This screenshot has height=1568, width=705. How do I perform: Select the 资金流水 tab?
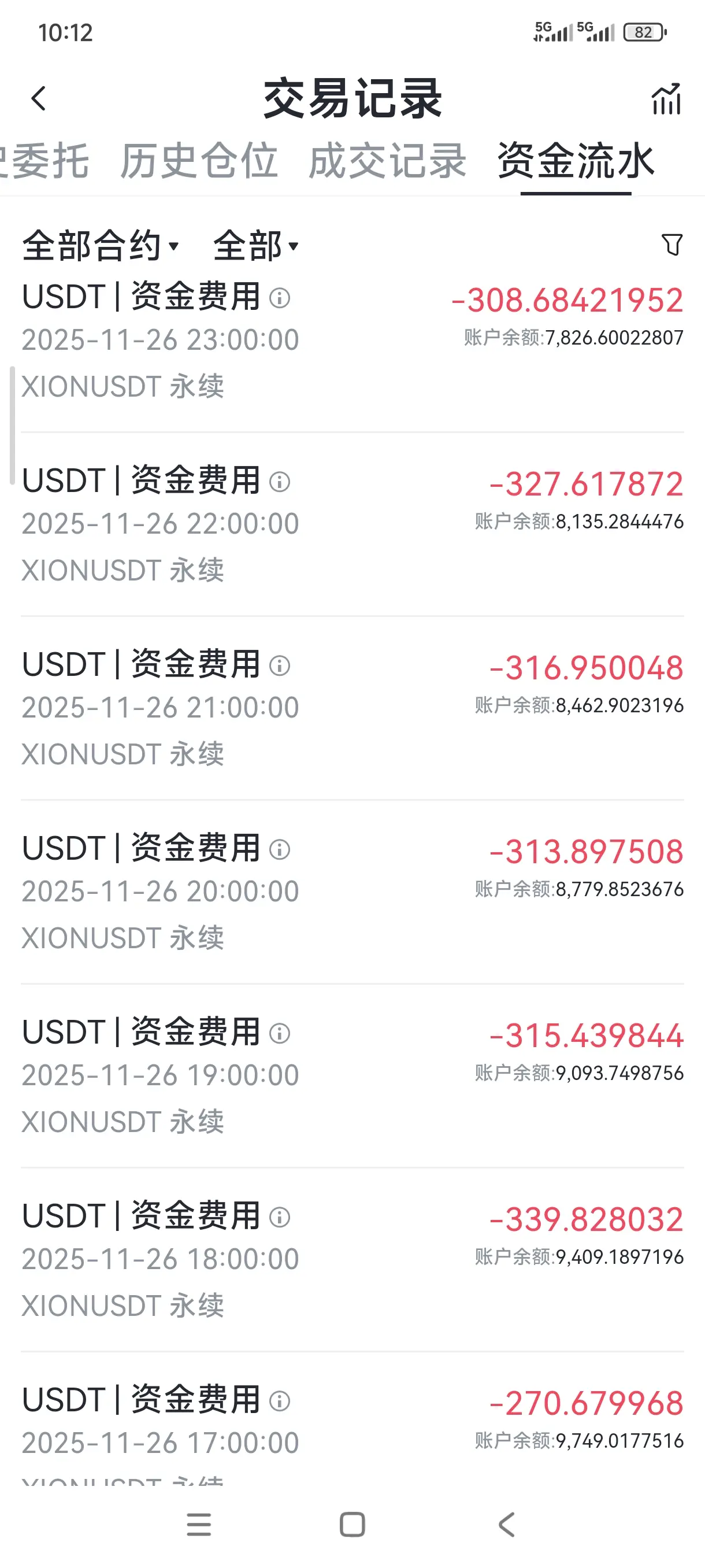coord(576,161)
